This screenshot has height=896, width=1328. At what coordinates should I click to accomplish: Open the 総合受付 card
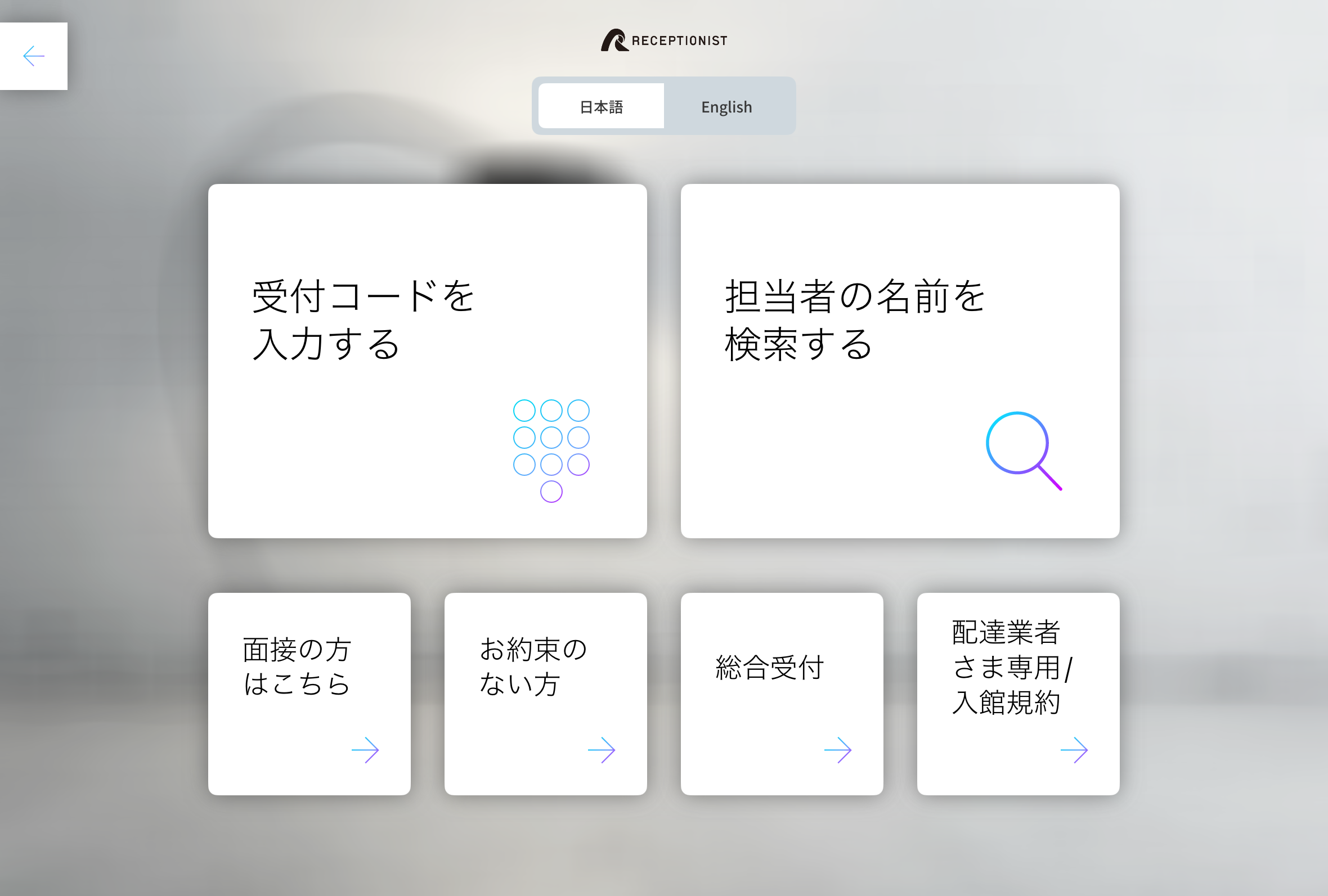coord(782,694)
